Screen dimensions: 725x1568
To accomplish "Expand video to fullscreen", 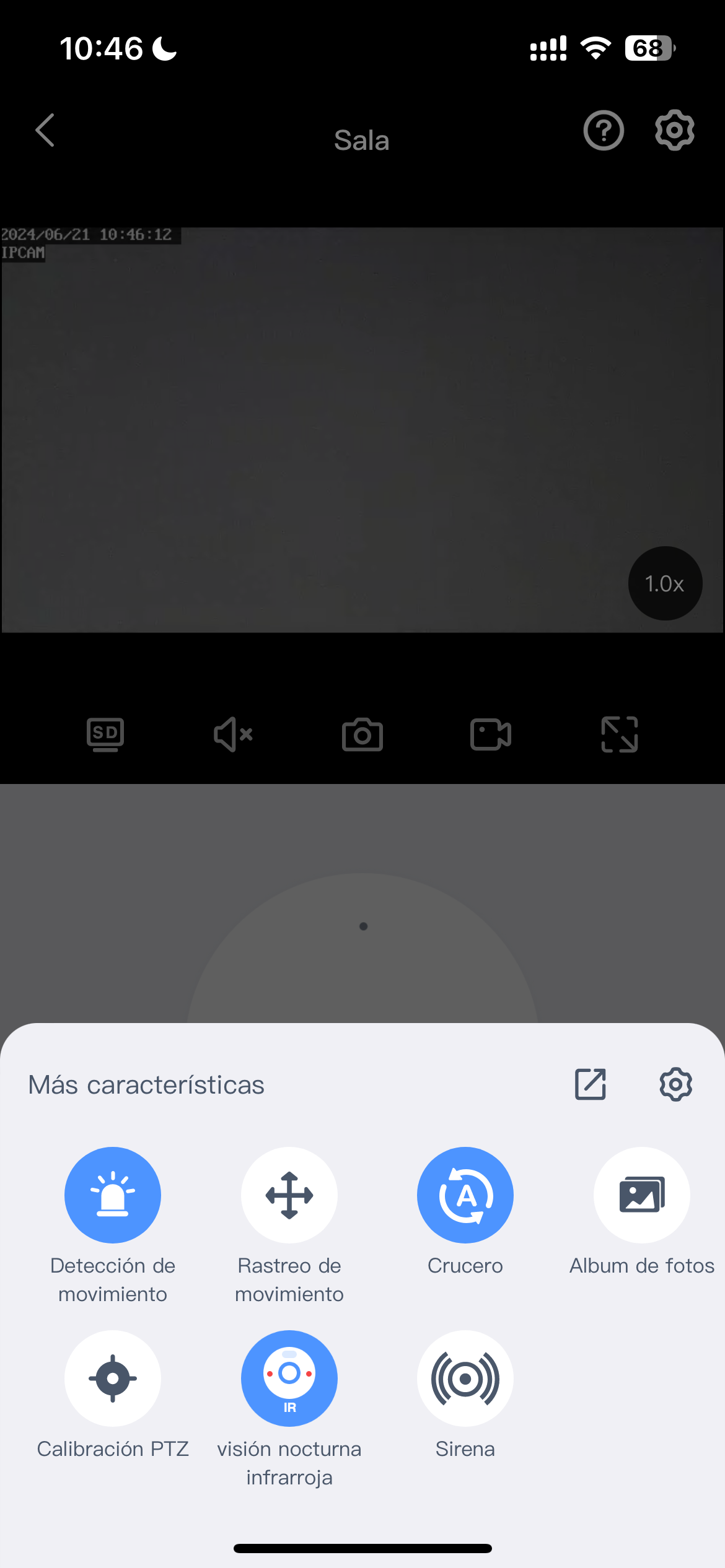I will 619,734.
